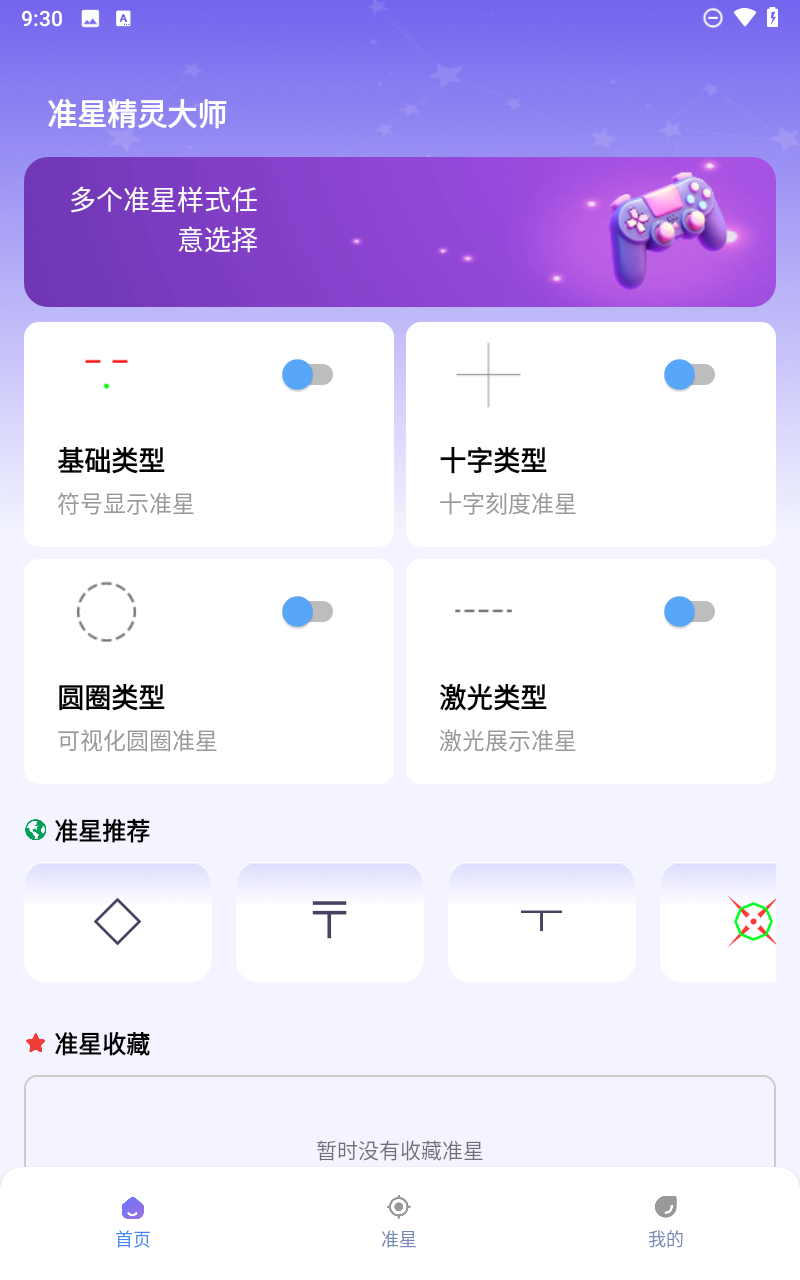Click the 我的 profile icon
Image resolution: width=800 pixels, height=1280 pixels.
coord(665,1206)
